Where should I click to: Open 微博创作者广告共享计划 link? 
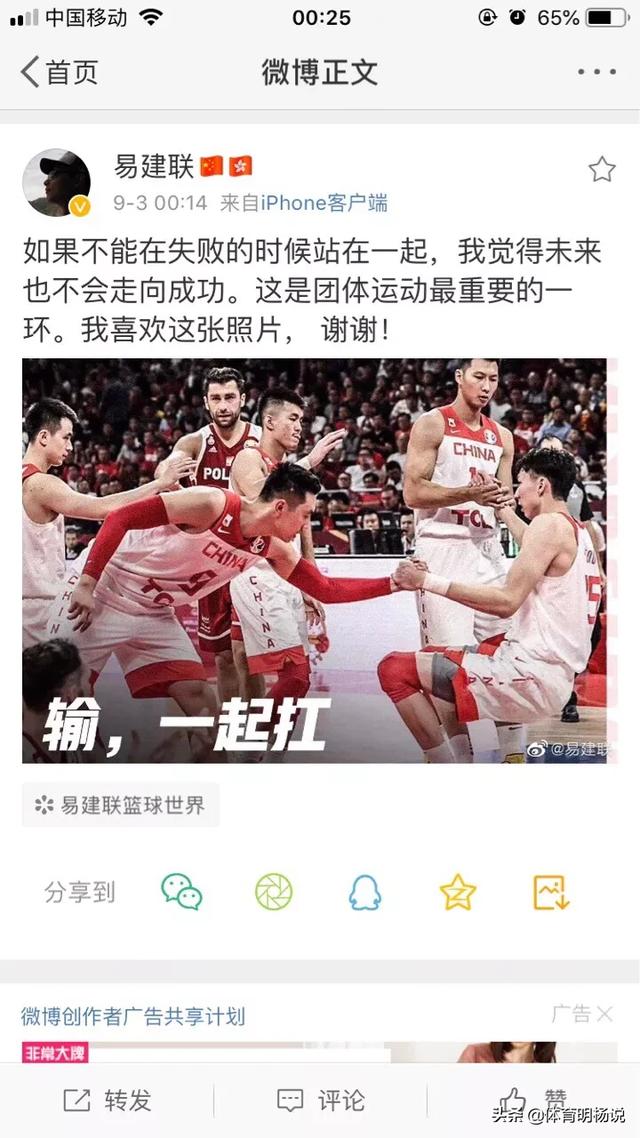(133, 1016)
